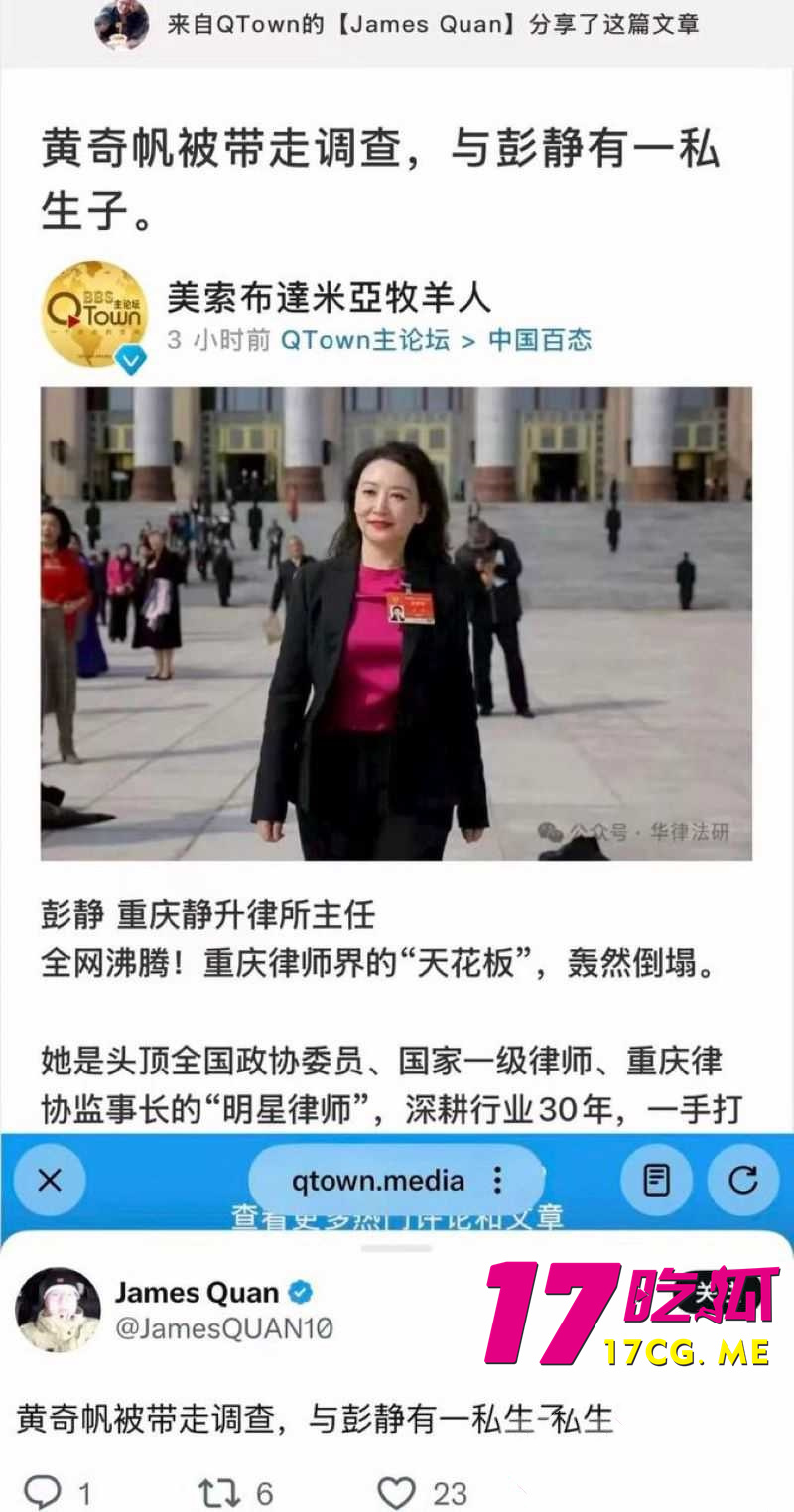
Task: Open James Quan's profile avatar in tweet
Action: (x=58, y=1310)
